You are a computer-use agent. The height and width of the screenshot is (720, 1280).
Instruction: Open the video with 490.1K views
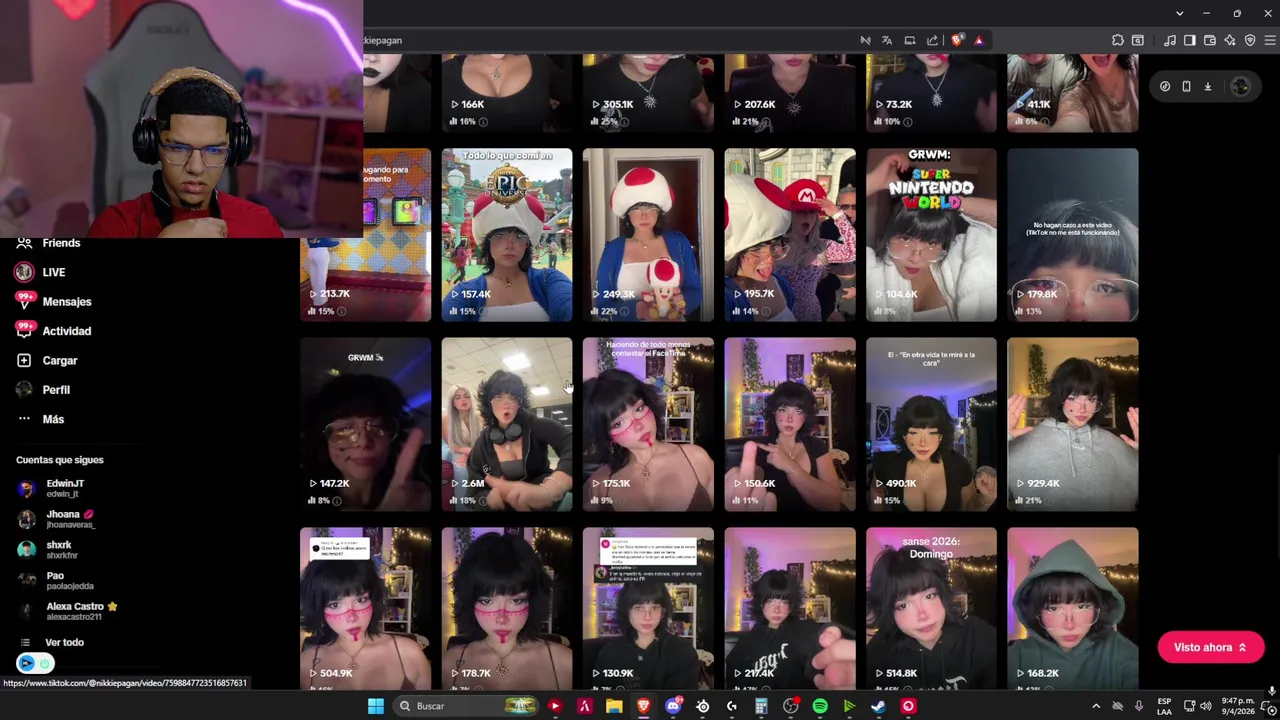click(x=931, y=424)
